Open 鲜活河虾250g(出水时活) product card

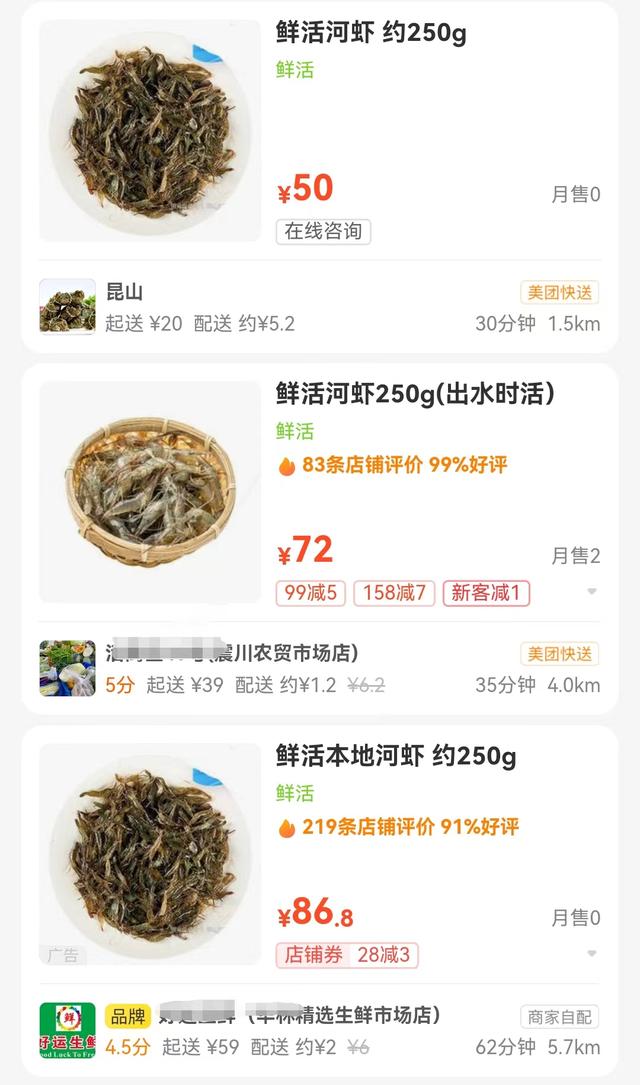[x=415, y=395]
